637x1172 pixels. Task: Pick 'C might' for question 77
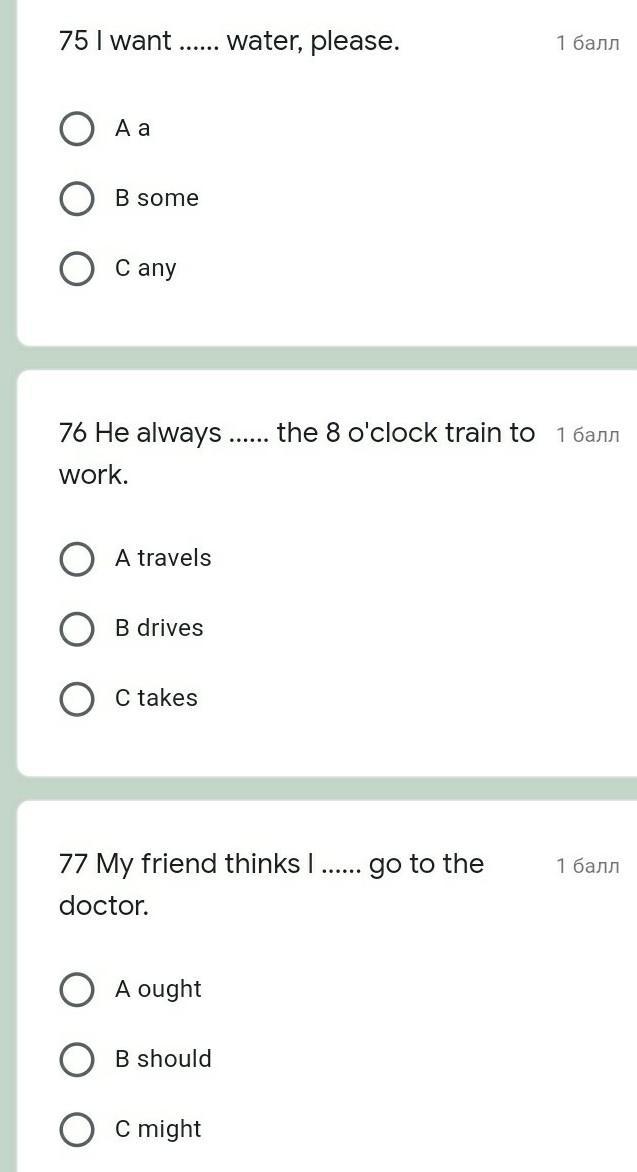pos(77,1130)
